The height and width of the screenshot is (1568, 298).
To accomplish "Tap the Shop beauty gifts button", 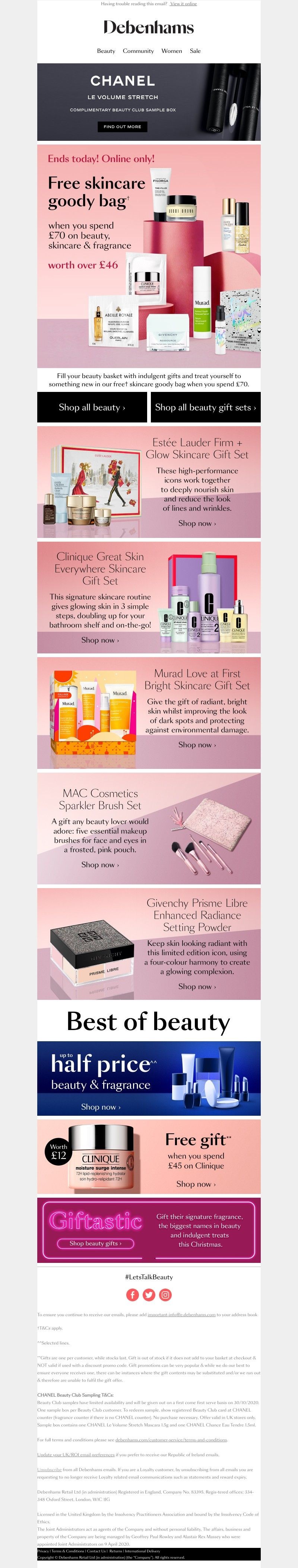I will [95, 1243].
